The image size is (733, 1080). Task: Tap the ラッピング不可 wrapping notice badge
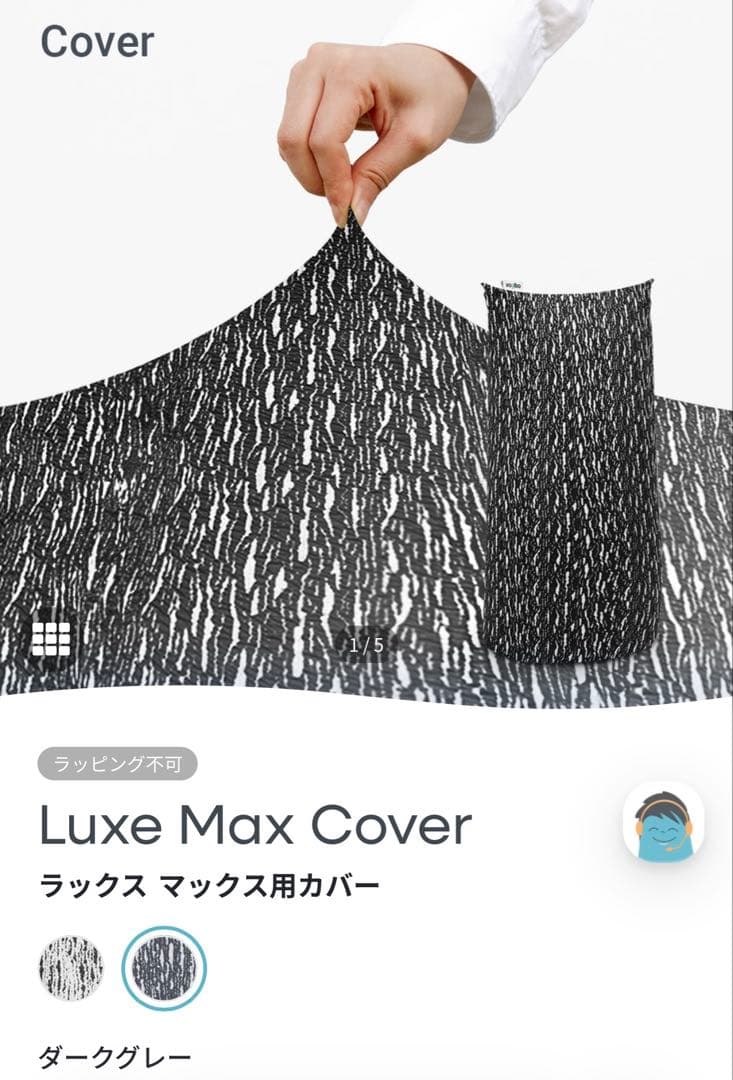120,763
